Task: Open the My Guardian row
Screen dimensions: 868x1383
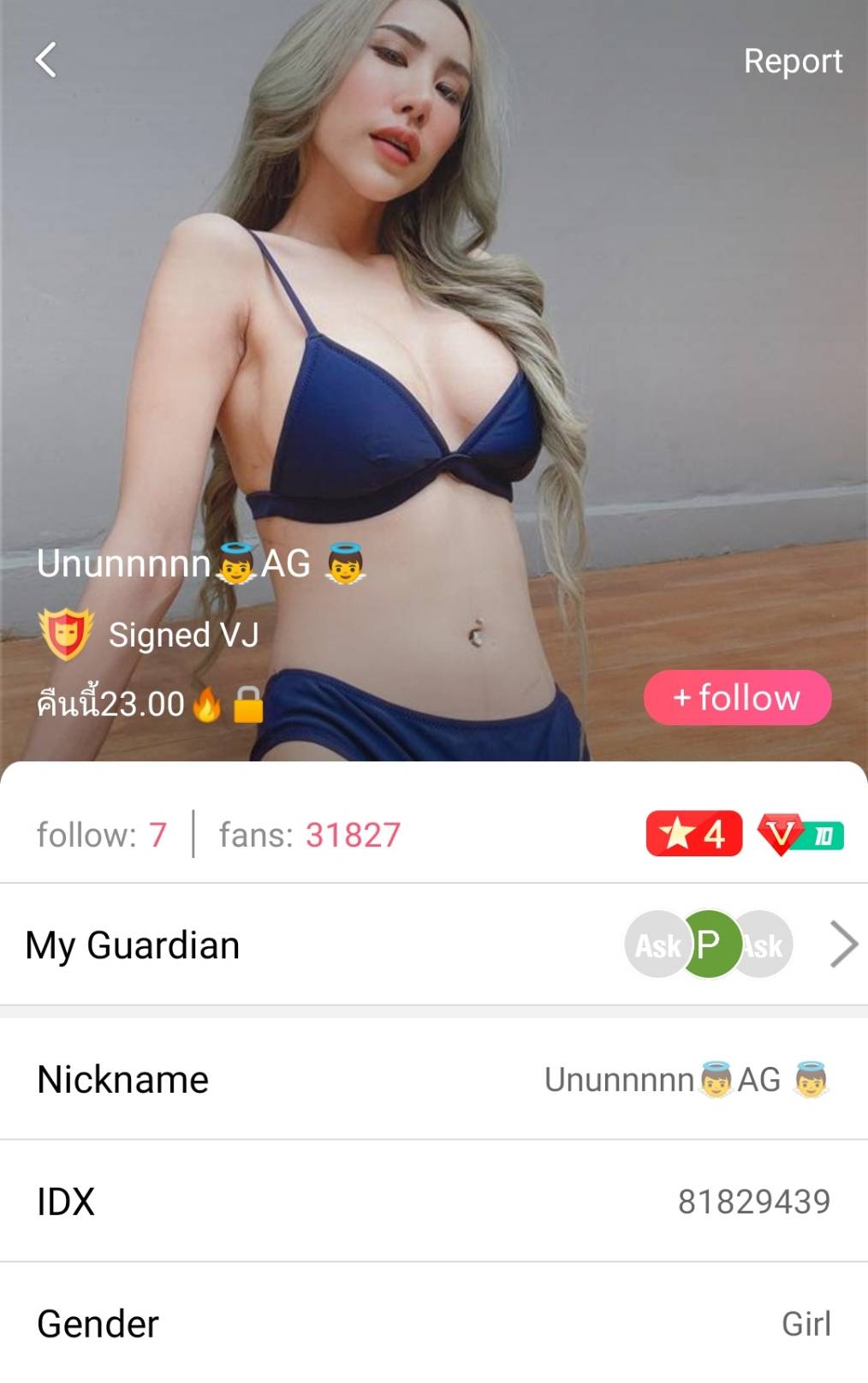Action: tap(433, 945)
